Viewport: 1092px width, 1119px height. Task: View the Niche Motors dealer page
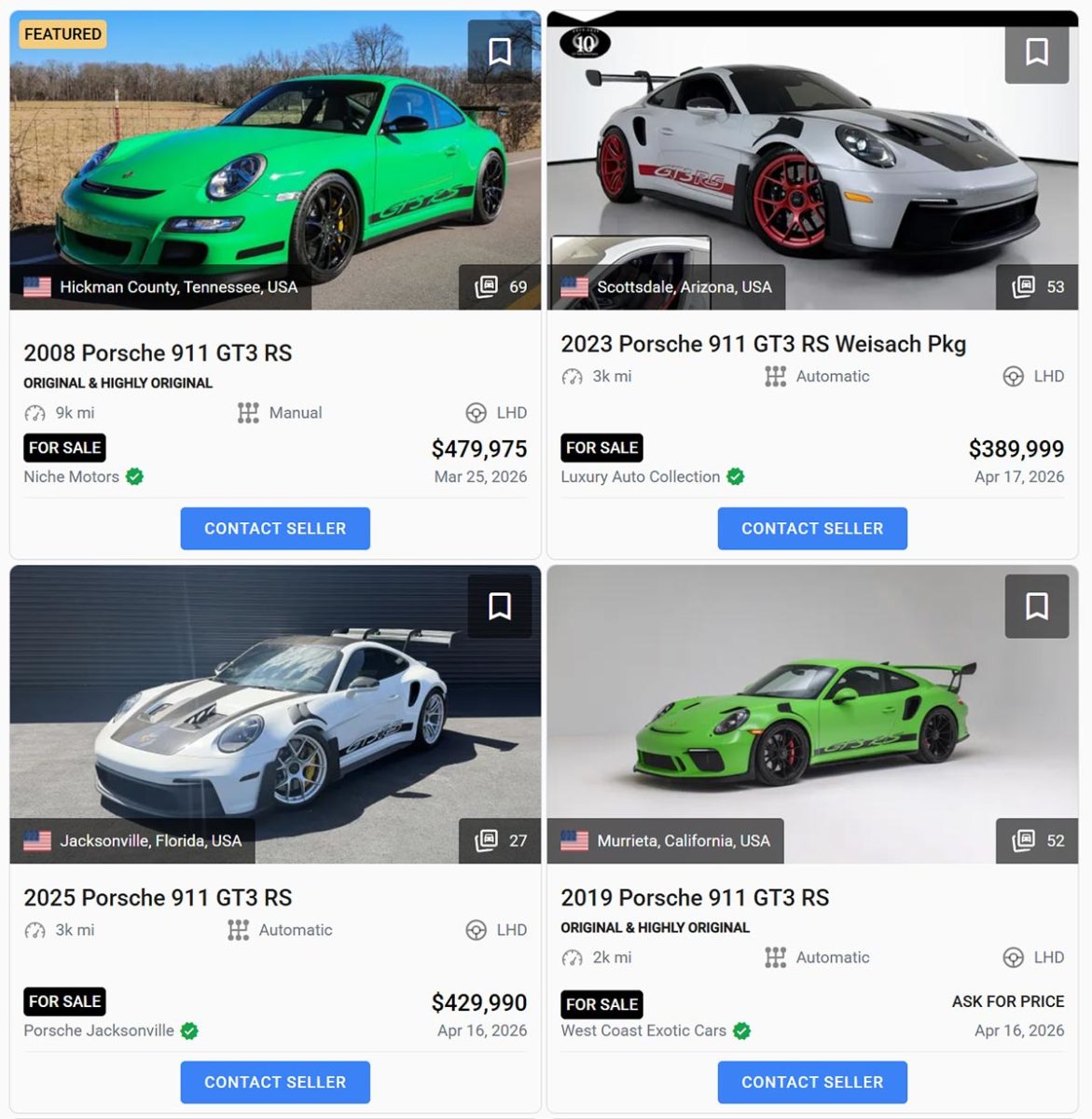(72, 477)
